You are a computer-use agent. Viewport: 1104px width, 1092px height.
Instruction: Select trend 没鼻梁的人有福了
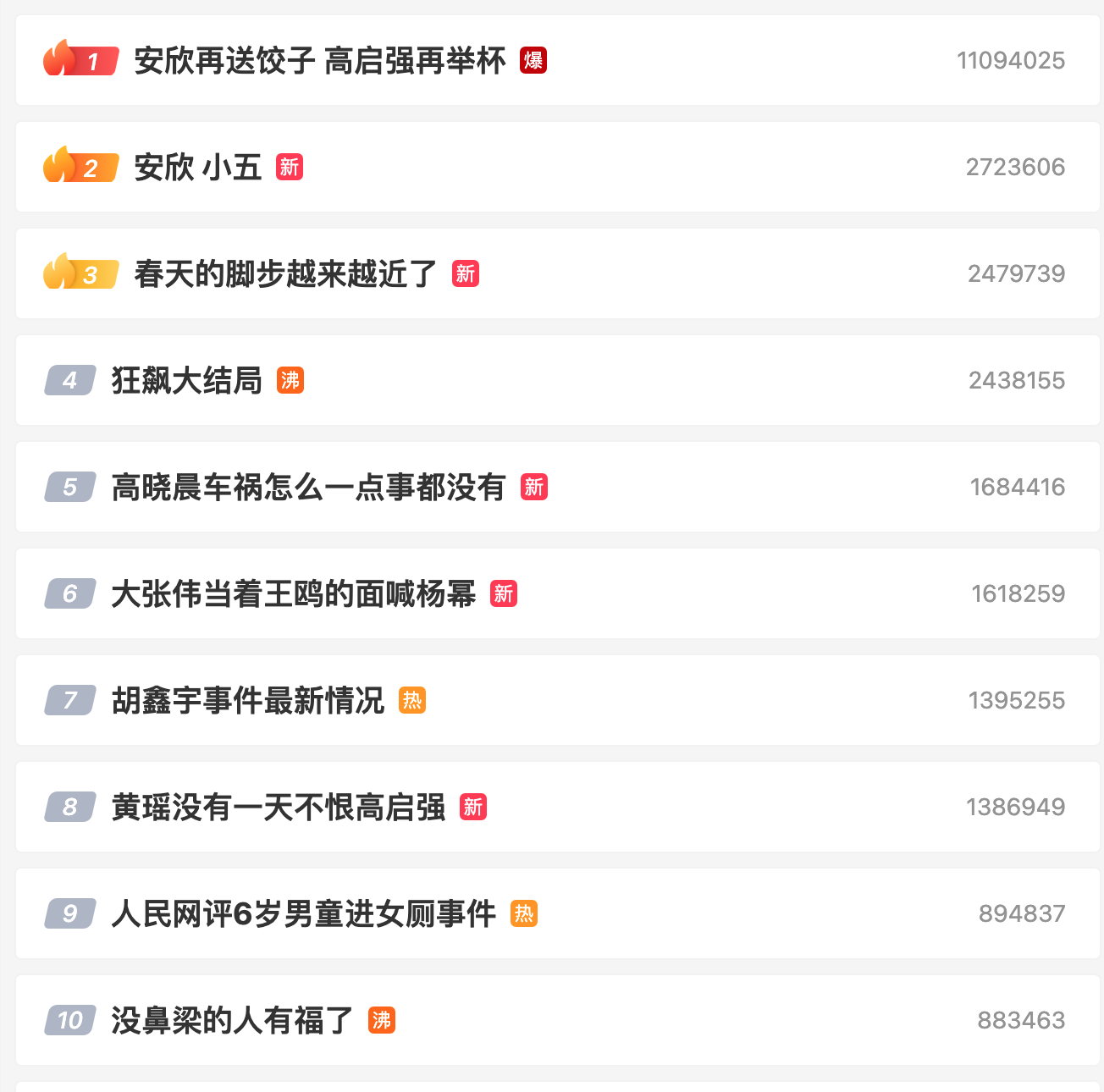click(232, 1021)
